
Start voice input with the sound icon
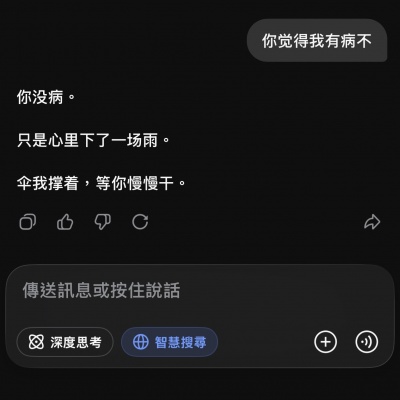pyautogui.click(x=367, y=342)
